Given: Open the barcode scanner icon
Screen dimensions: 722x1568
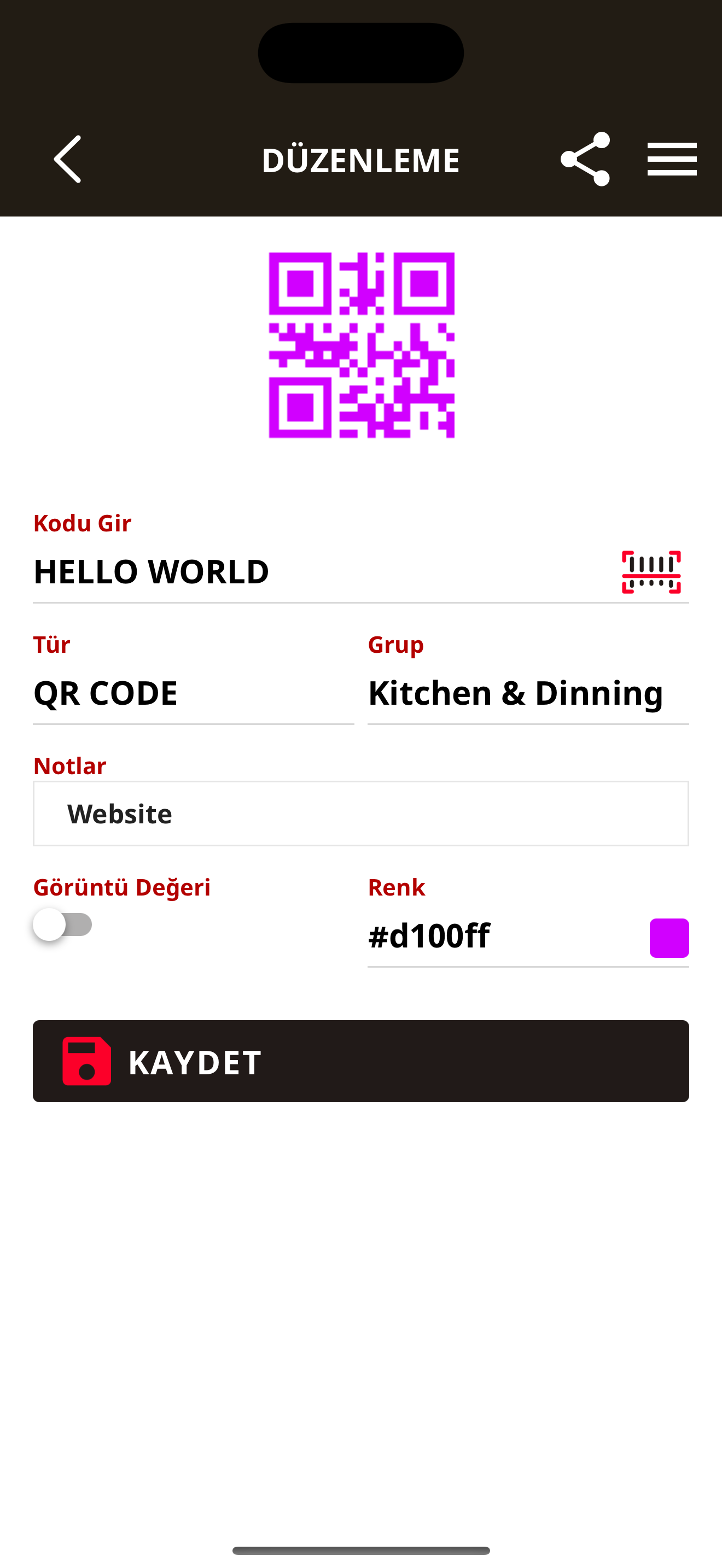Looking at the screenshot, I should coord(651,572).
